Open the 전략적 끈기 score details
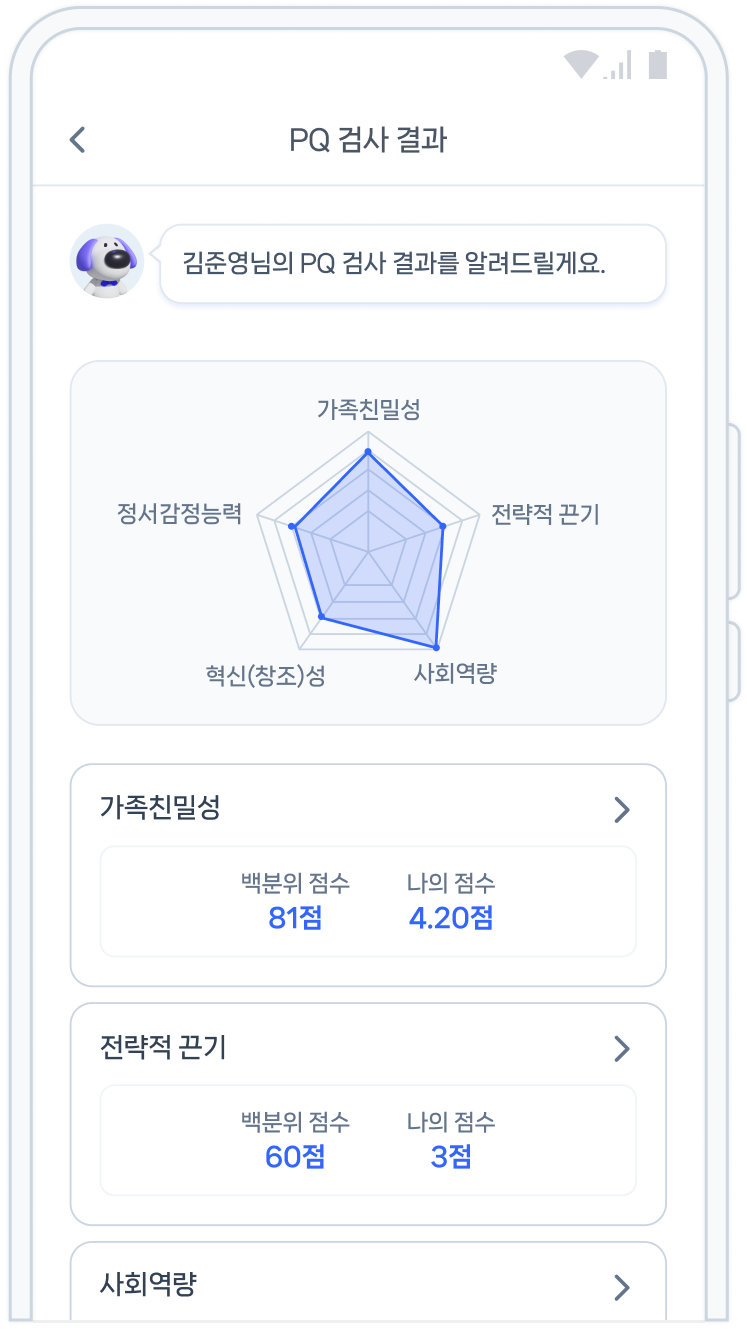The height and width of the screenshot is (1329, 747). [x=621, y=1048]
